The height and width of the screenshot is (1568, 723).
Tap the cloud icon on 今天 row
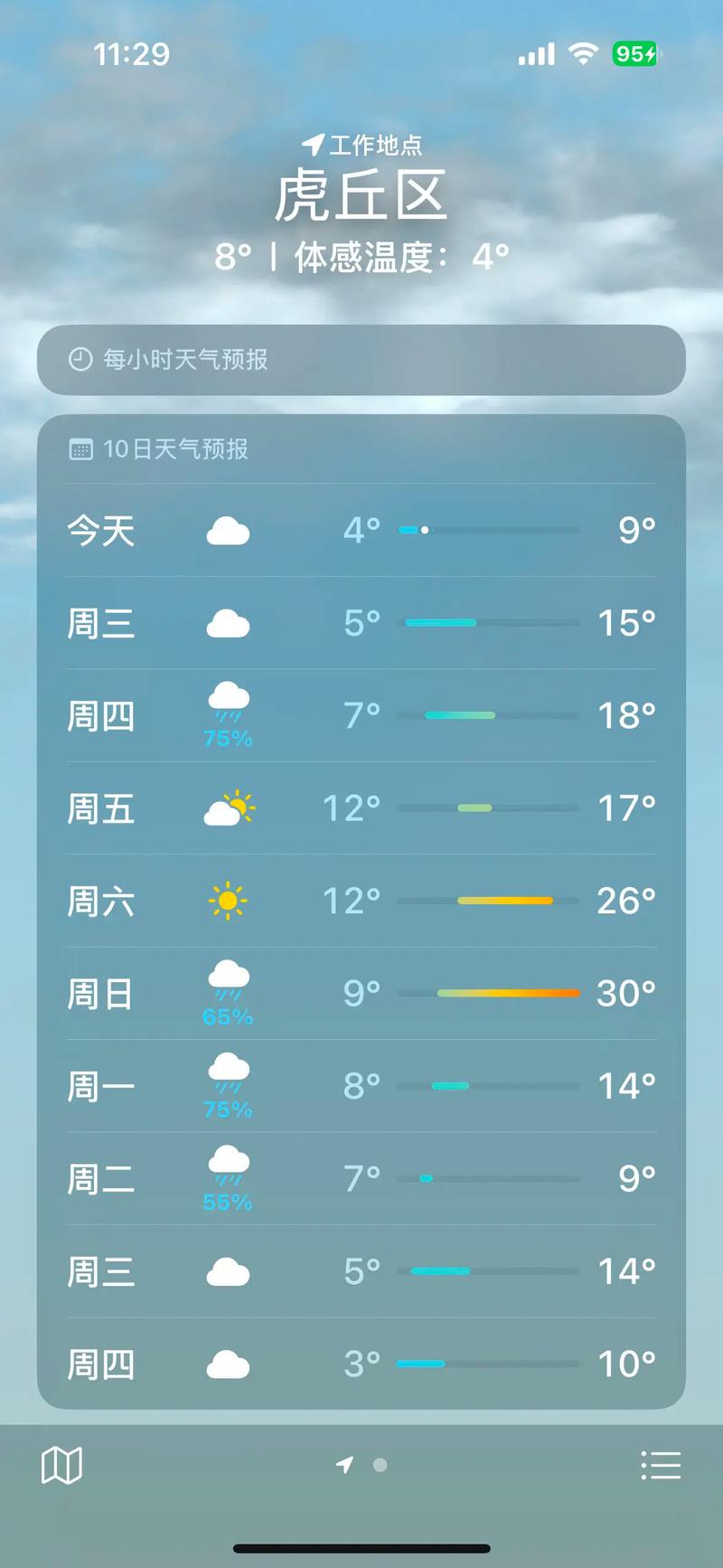(x=228, y=531)
